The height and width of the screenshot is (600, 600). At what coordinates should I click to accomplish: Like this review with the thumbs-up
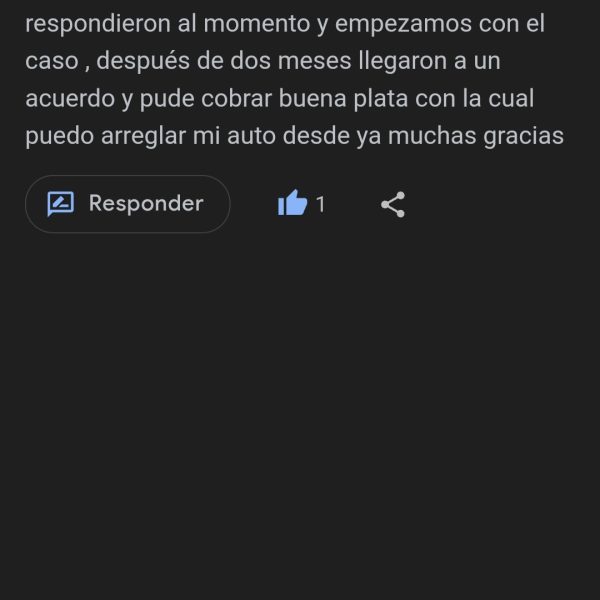point(292,204)
